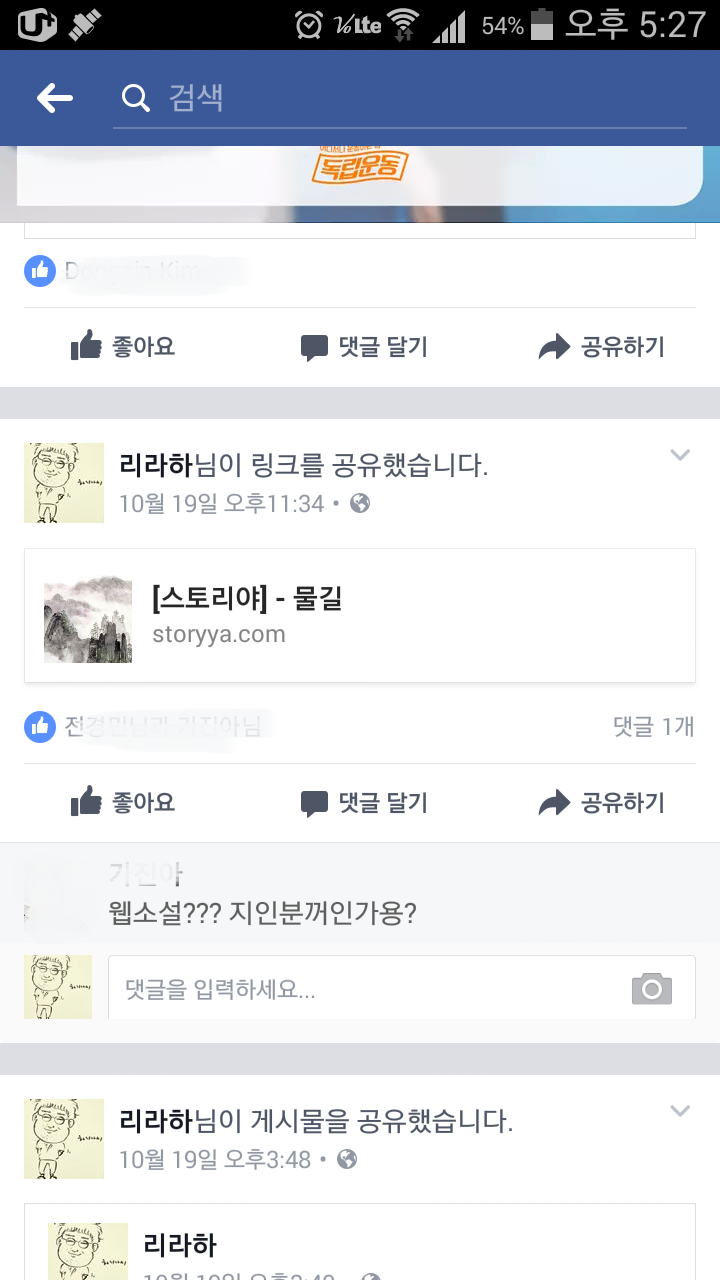Tap 댓글 달기 under the storyya link post

click(x=364, y=802)
